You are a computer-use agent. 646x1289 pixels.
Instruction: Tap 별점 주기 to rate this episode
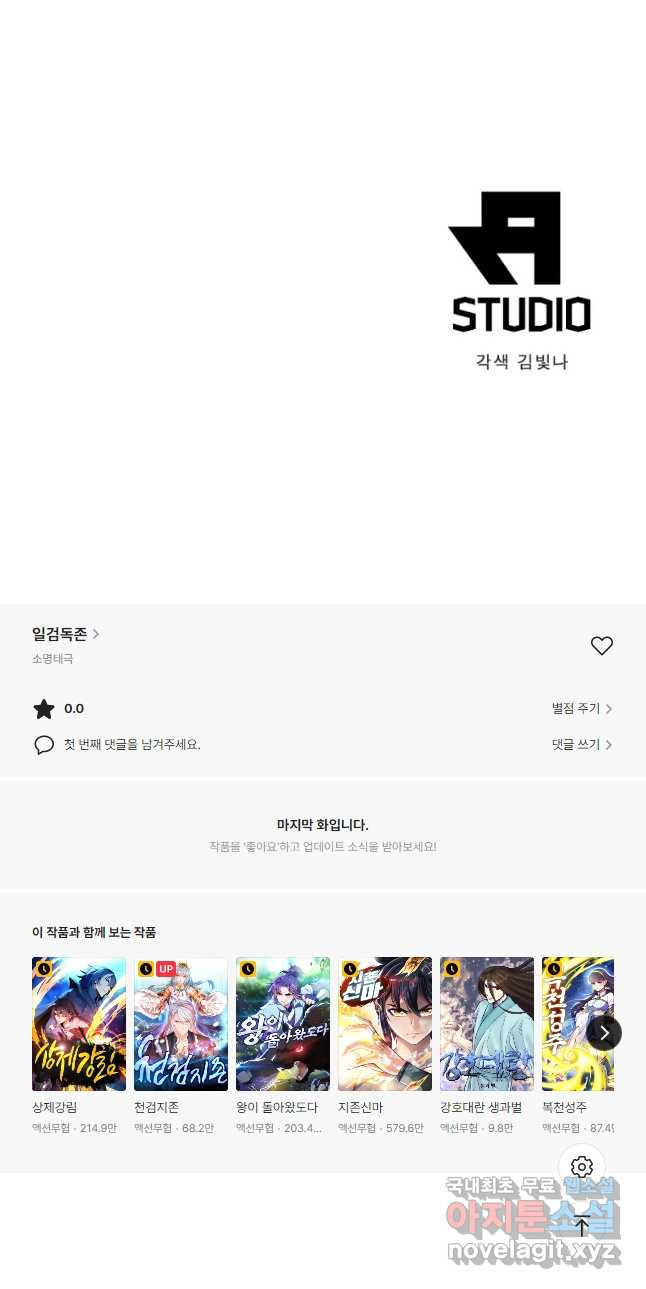tap(581, 709)
